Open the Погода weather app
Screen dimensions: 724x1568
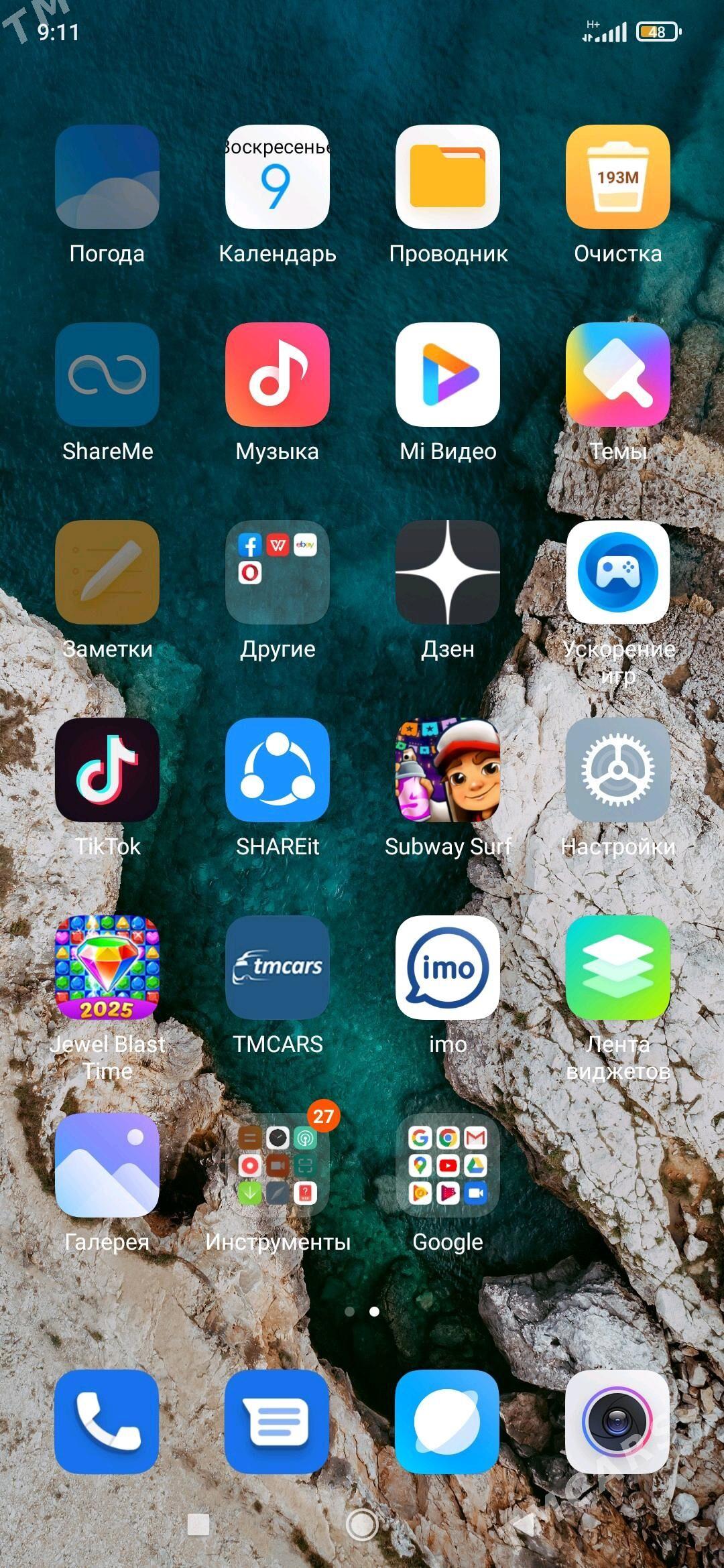point(107,177)
